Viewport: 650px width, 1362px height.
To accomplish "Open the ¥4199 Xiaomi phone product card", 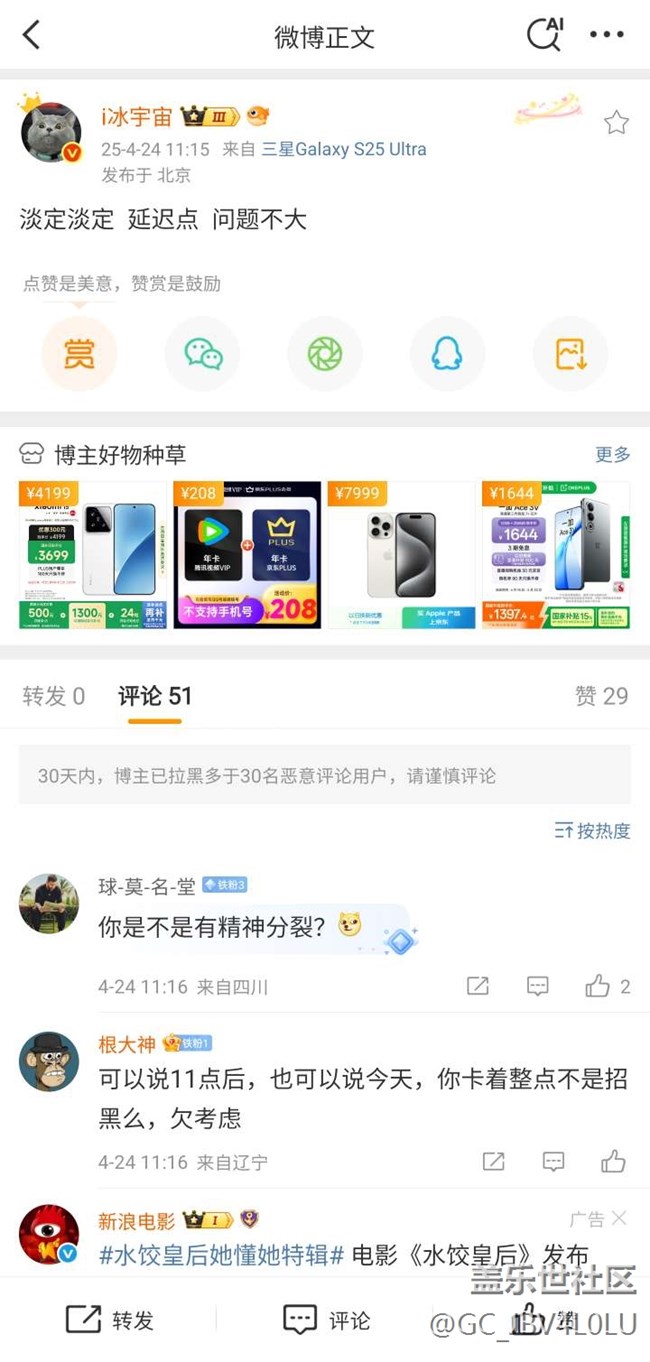I will pyautogui.click(x=94, y=555).
